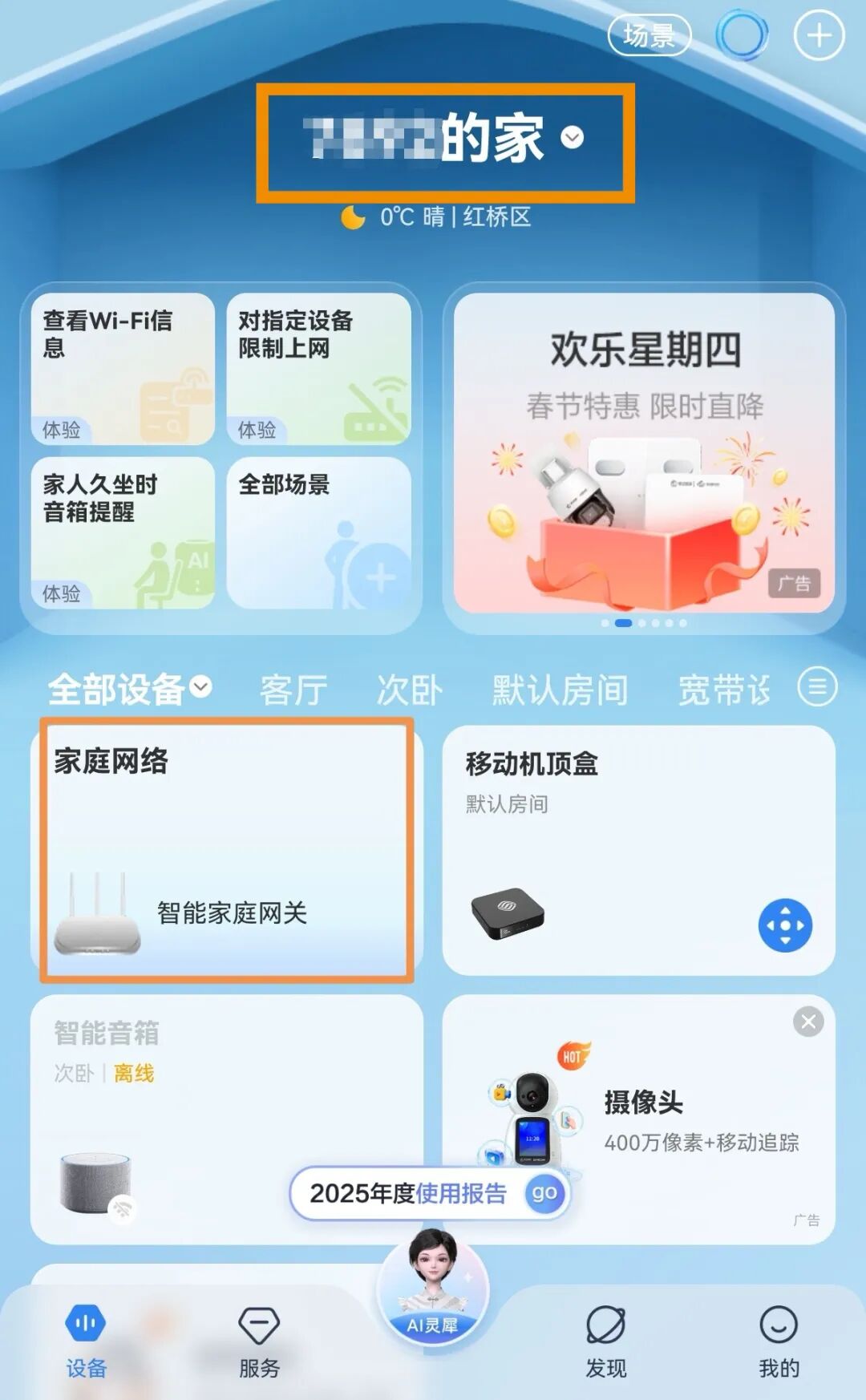
Task: Tap the list view icon beside room tabs
Action: pyautogui.click(x=816, y=688)
